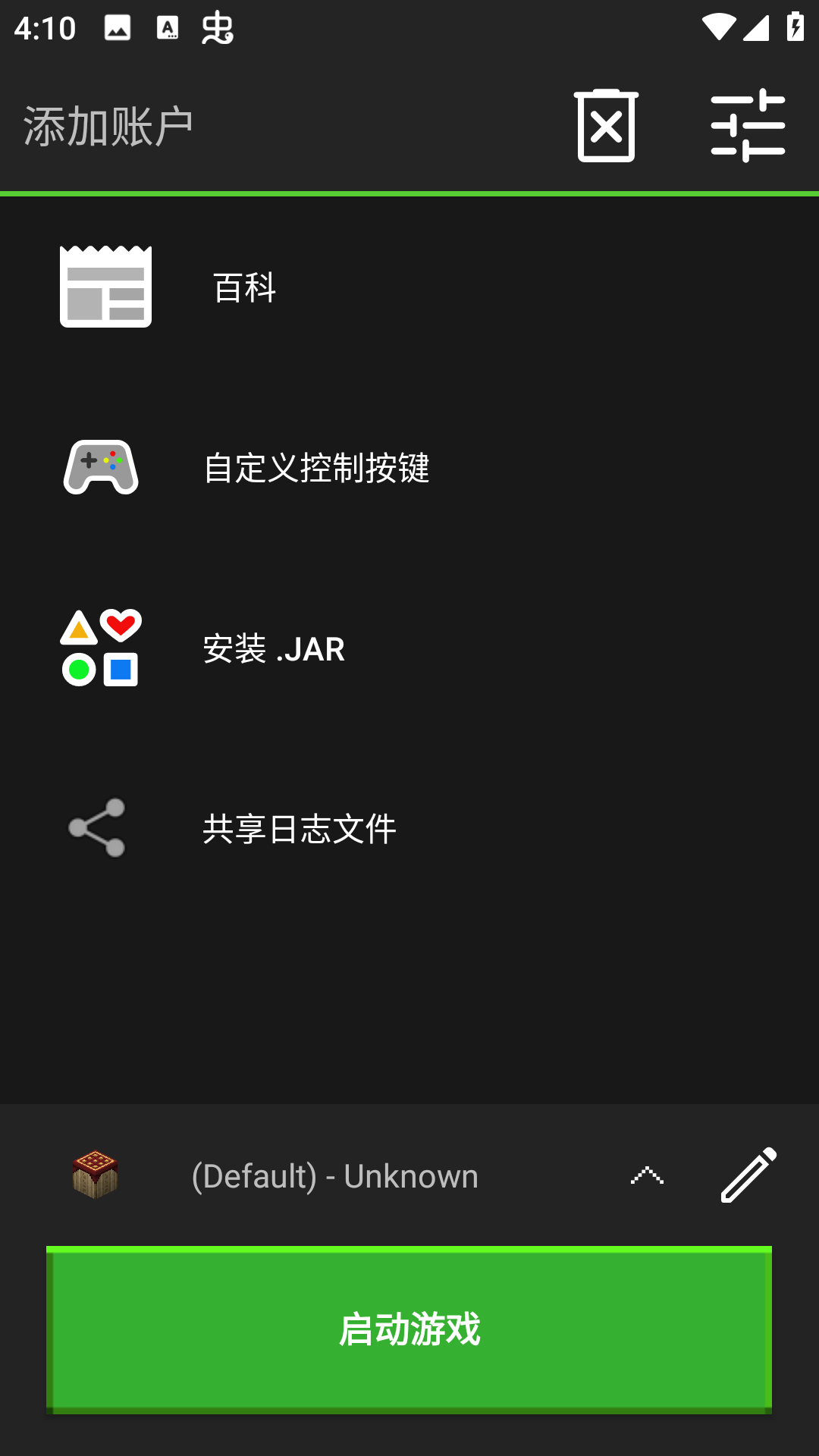The height and width of the screenshot is (1456, 819).
Task: Click the 安装 .JAR text label
Action: coord(272,650)
